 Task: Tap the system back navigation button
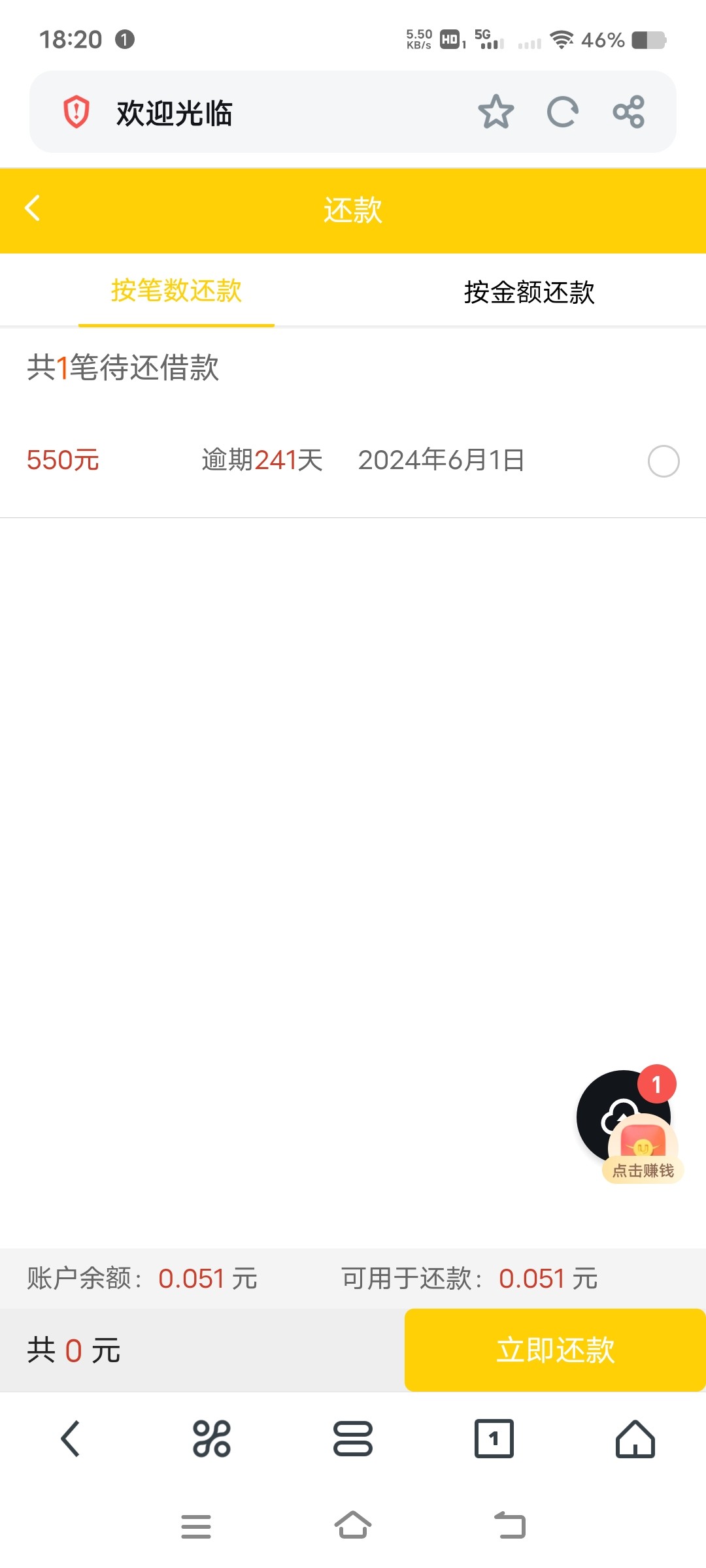pos(510,1526)
